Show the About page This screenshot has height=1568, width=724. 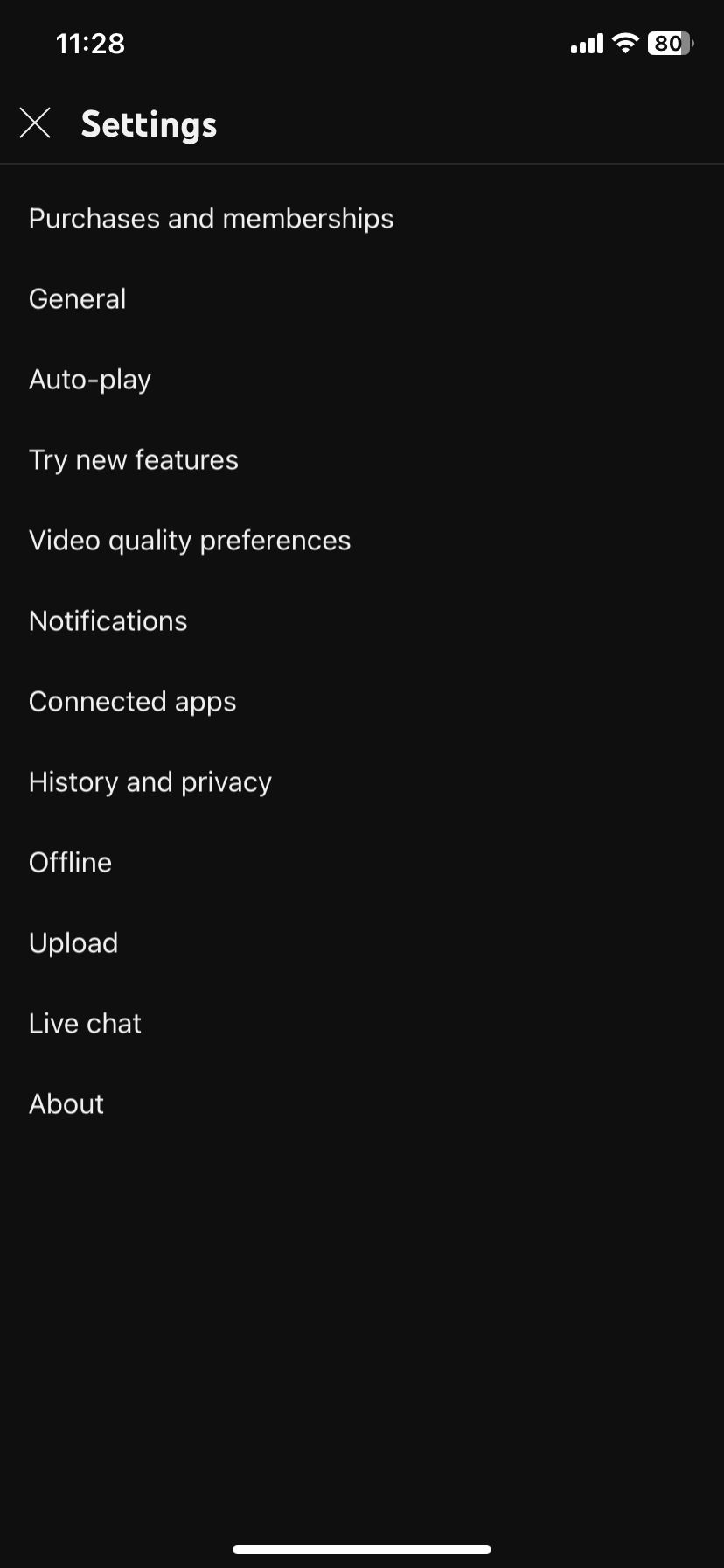pos(66,1104)
